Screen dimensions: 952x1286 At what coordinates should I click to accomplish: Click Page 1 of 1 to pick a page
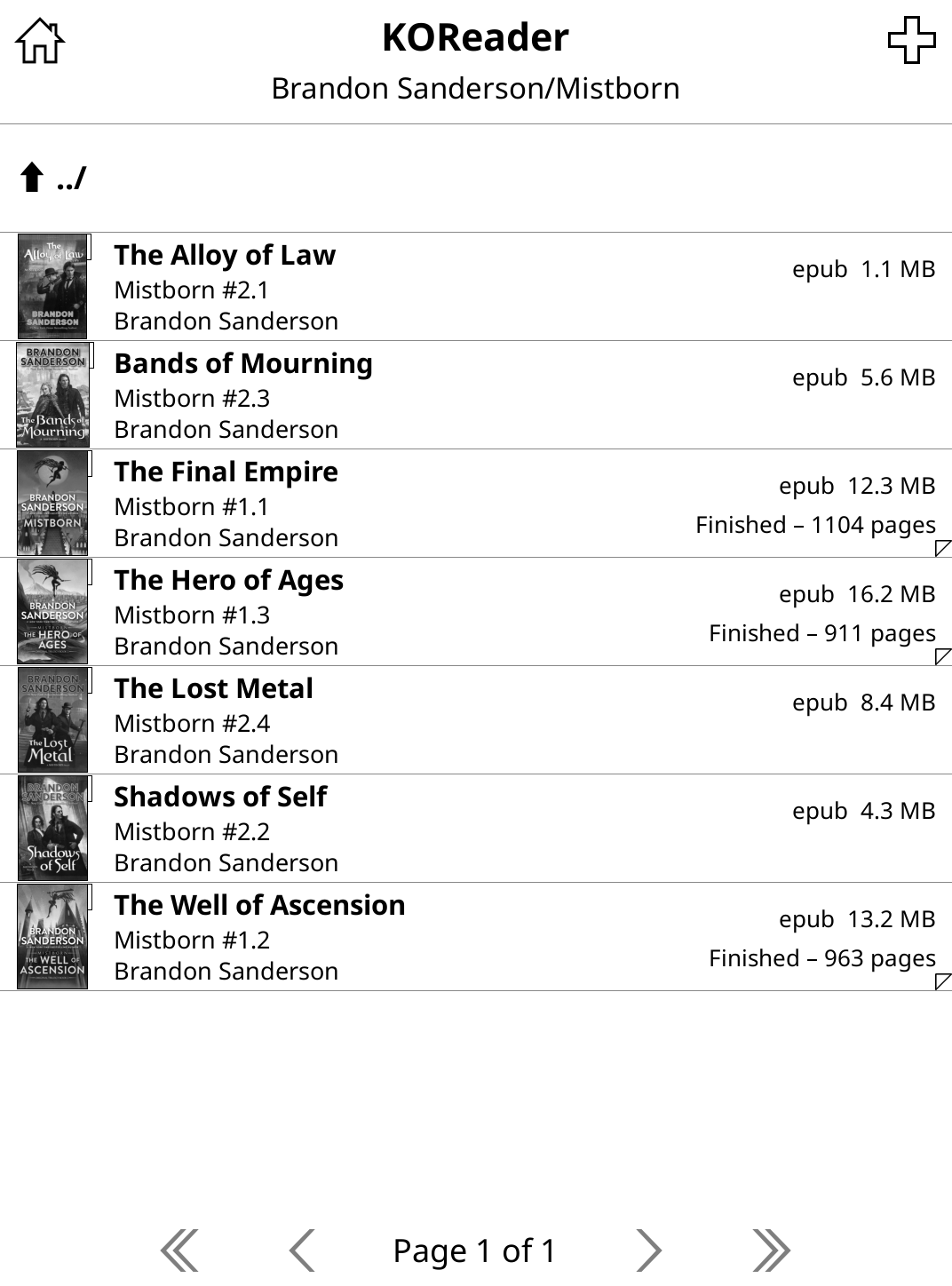tap(475, 1249)
